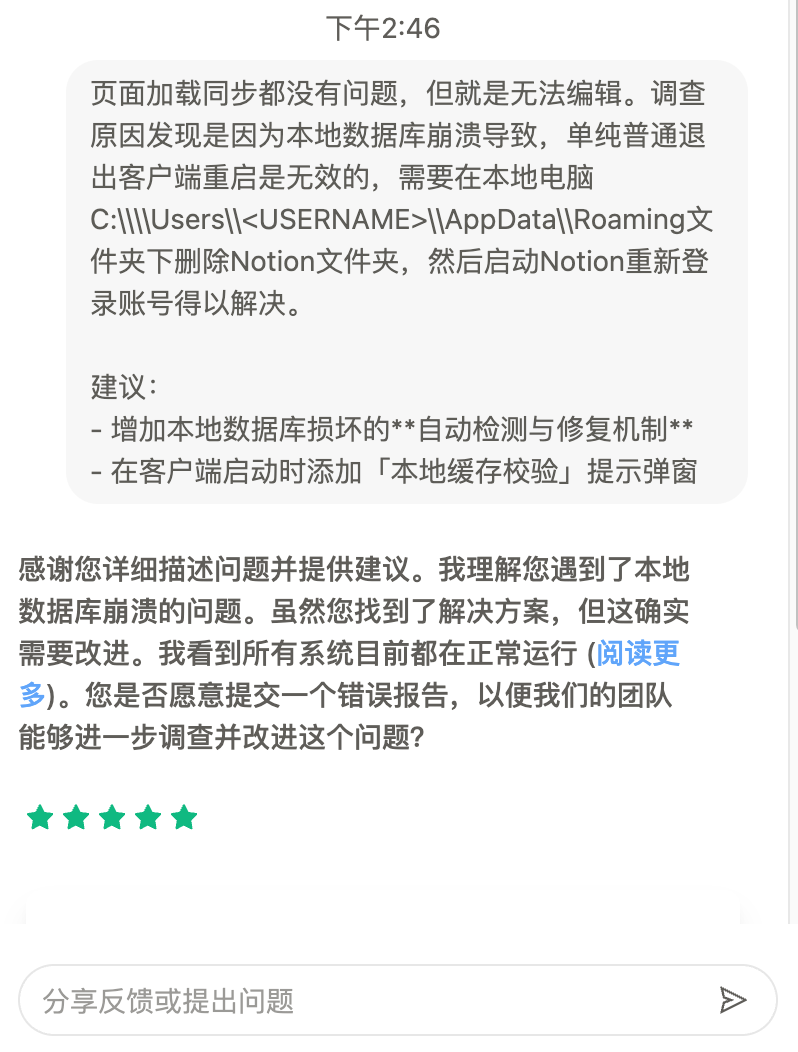Viewport: 798px width, 1052px height.
Task: Open the 阅读更多 link
Action: point(638,655)
